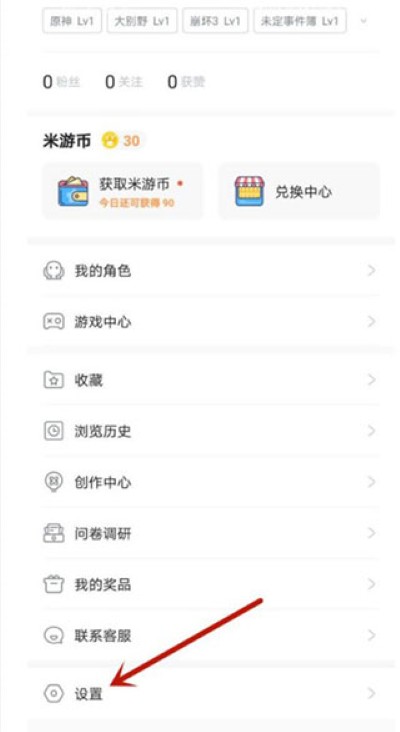Open 获取米游币 card
This screenshot has width=400, height=732.
123,191
